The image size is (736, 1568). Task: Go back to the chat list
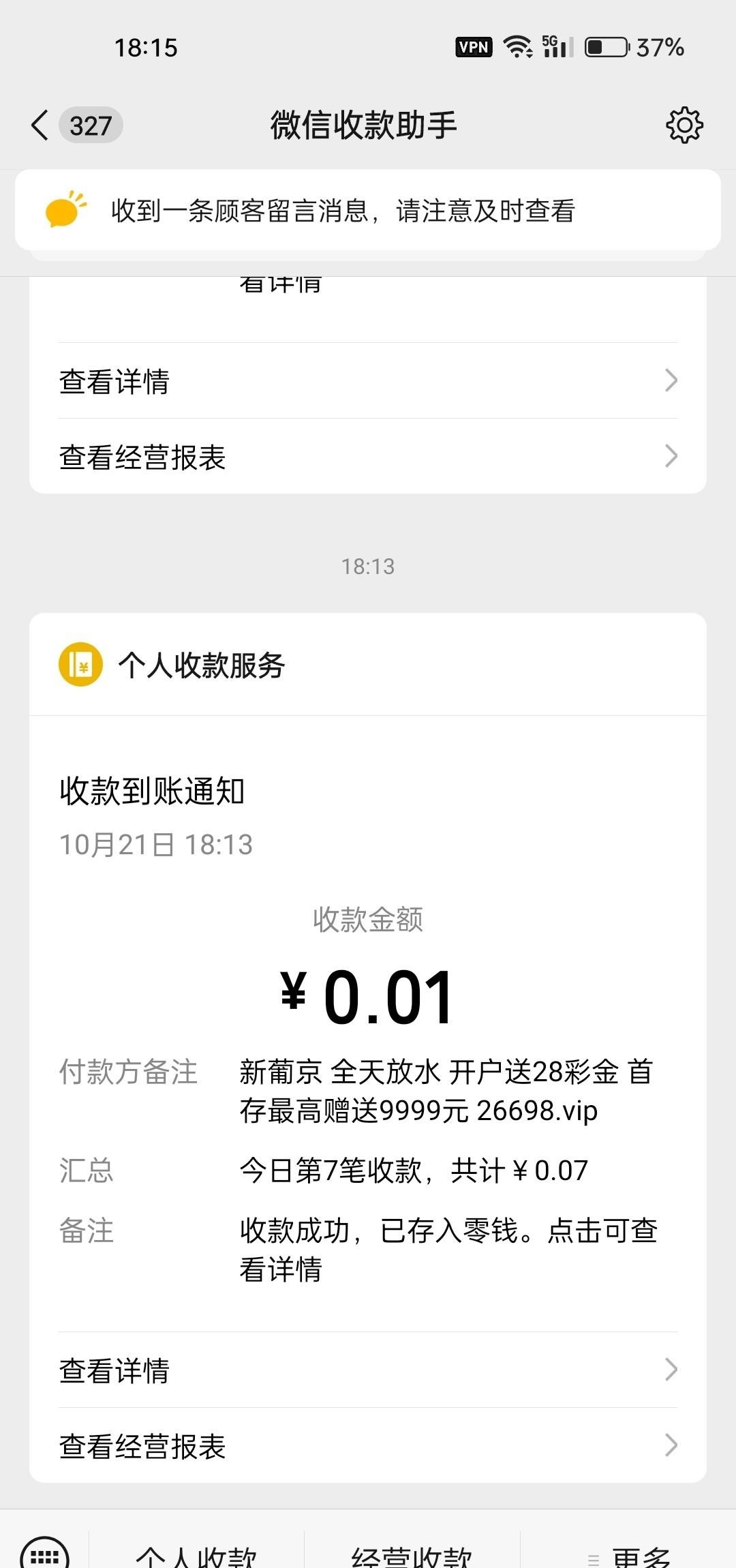click(41, 125)
